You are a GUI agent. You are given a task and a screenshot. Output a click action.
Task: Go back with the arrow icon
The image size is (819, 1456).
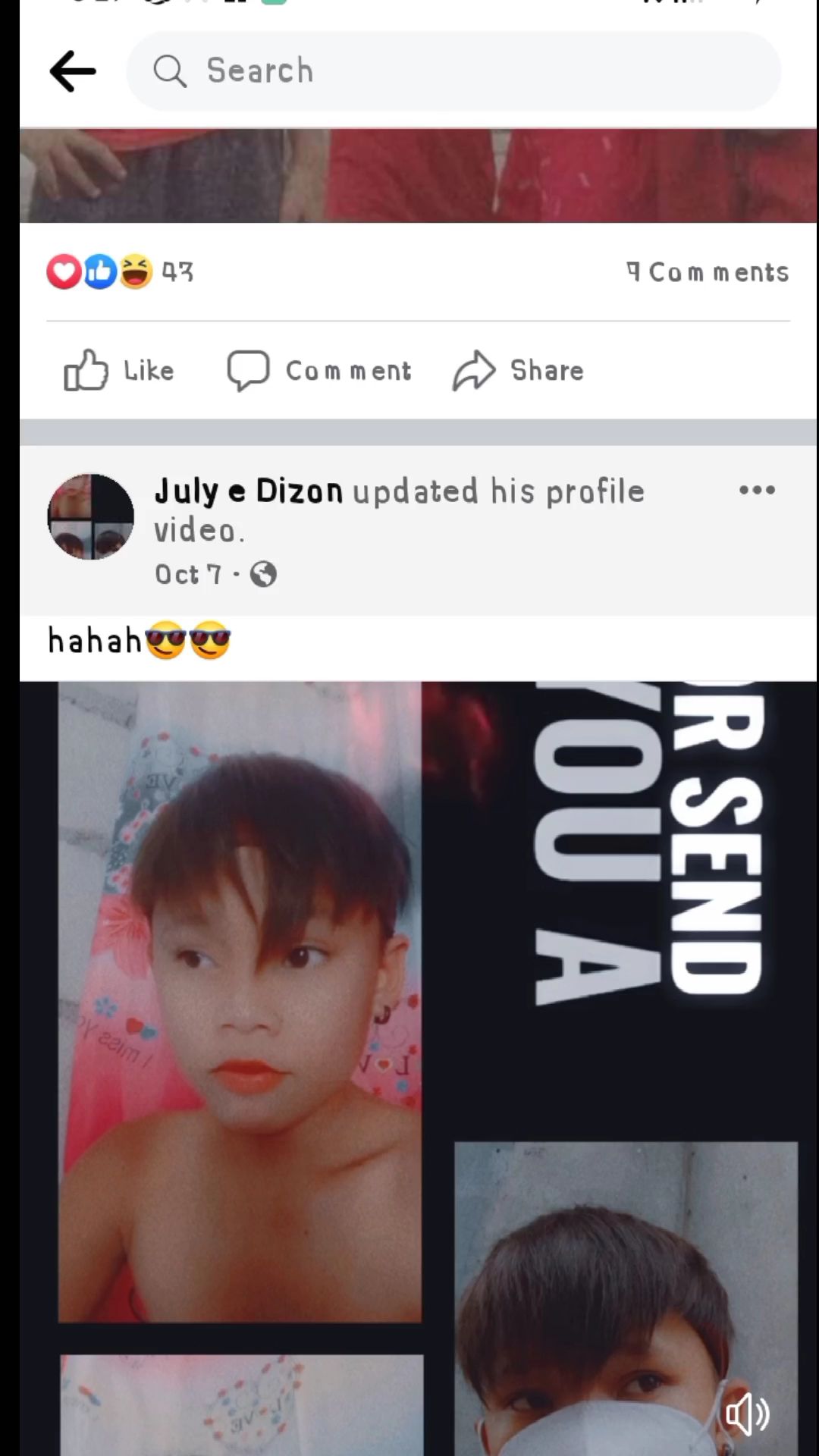click(73, 71)
